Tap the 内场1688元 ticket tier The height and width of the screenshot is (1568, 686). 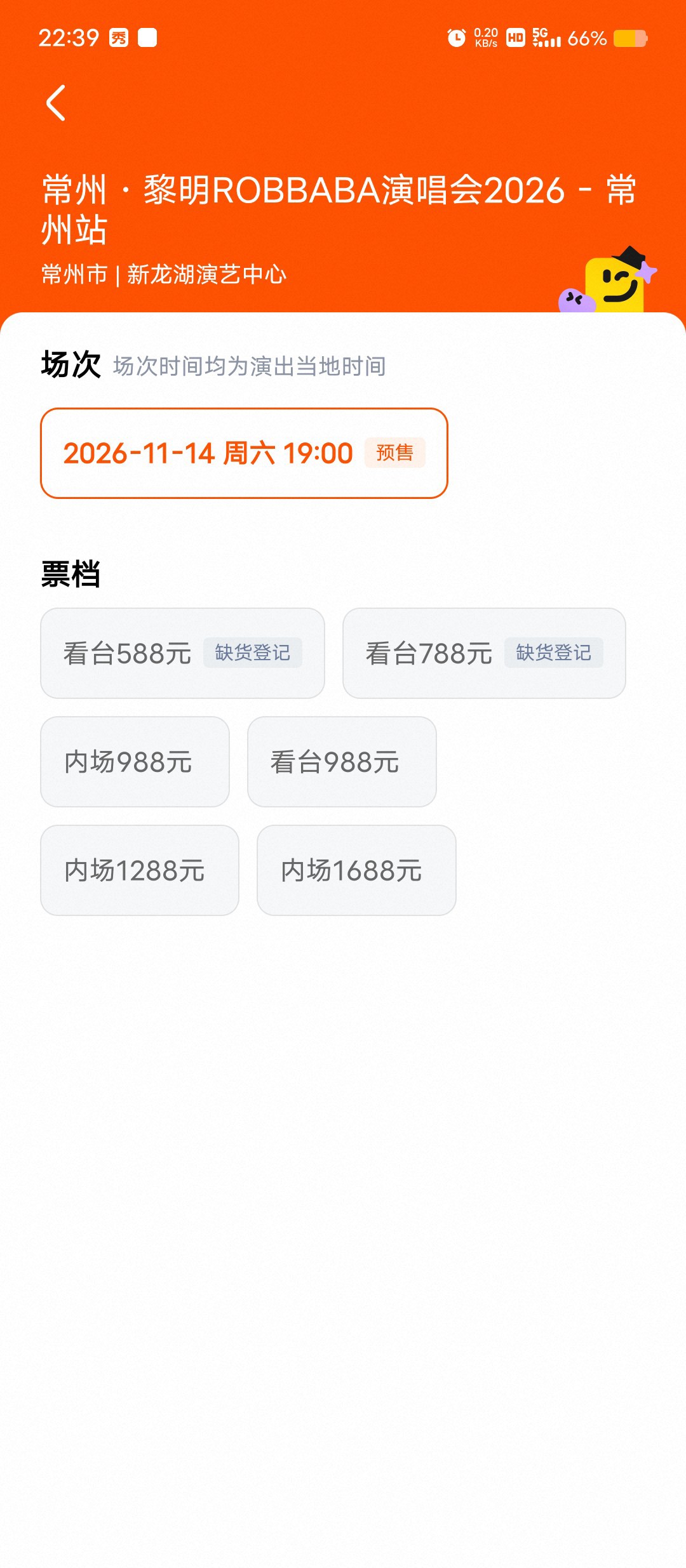356,870
